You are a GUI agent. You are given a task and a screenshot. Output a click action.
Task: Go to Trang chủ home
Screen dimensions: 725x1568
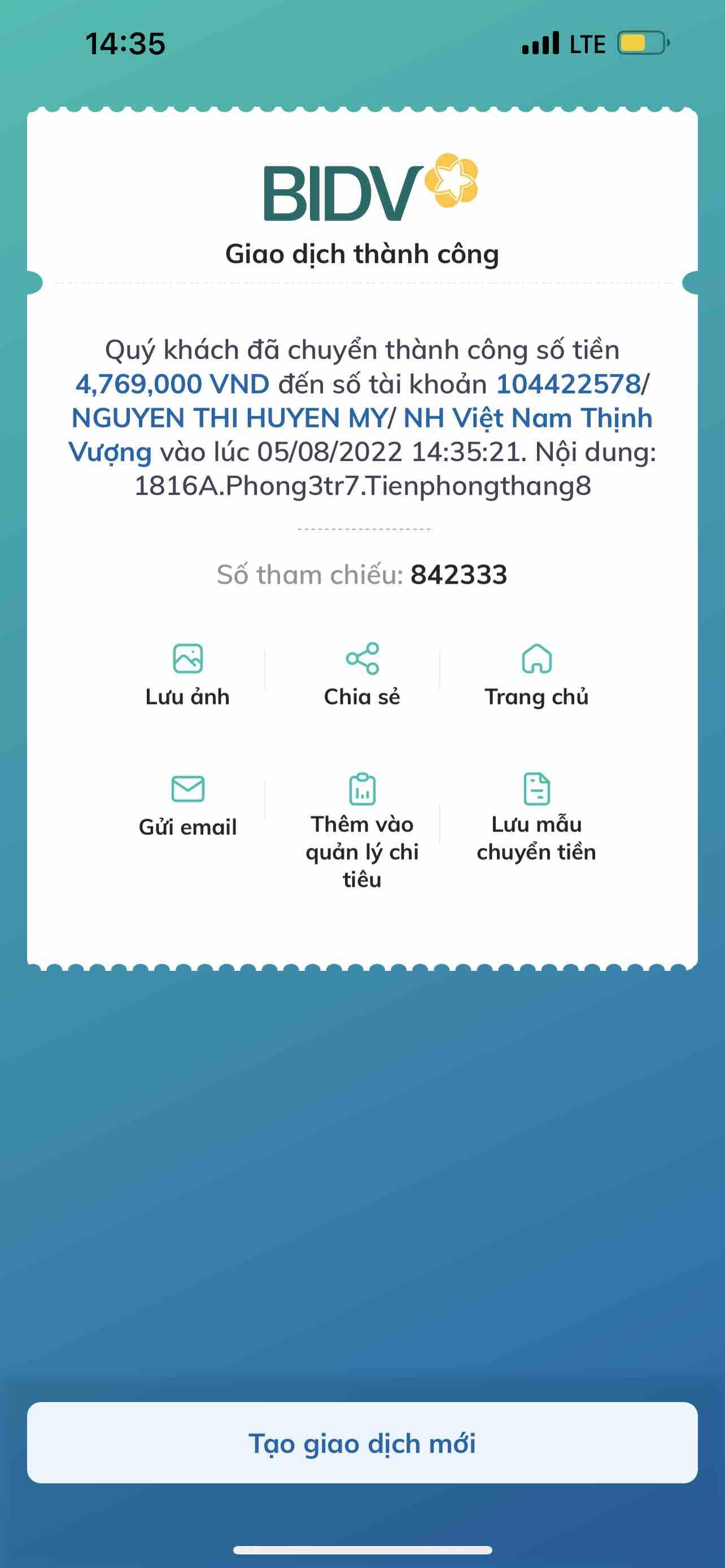[x=536, y=674]
